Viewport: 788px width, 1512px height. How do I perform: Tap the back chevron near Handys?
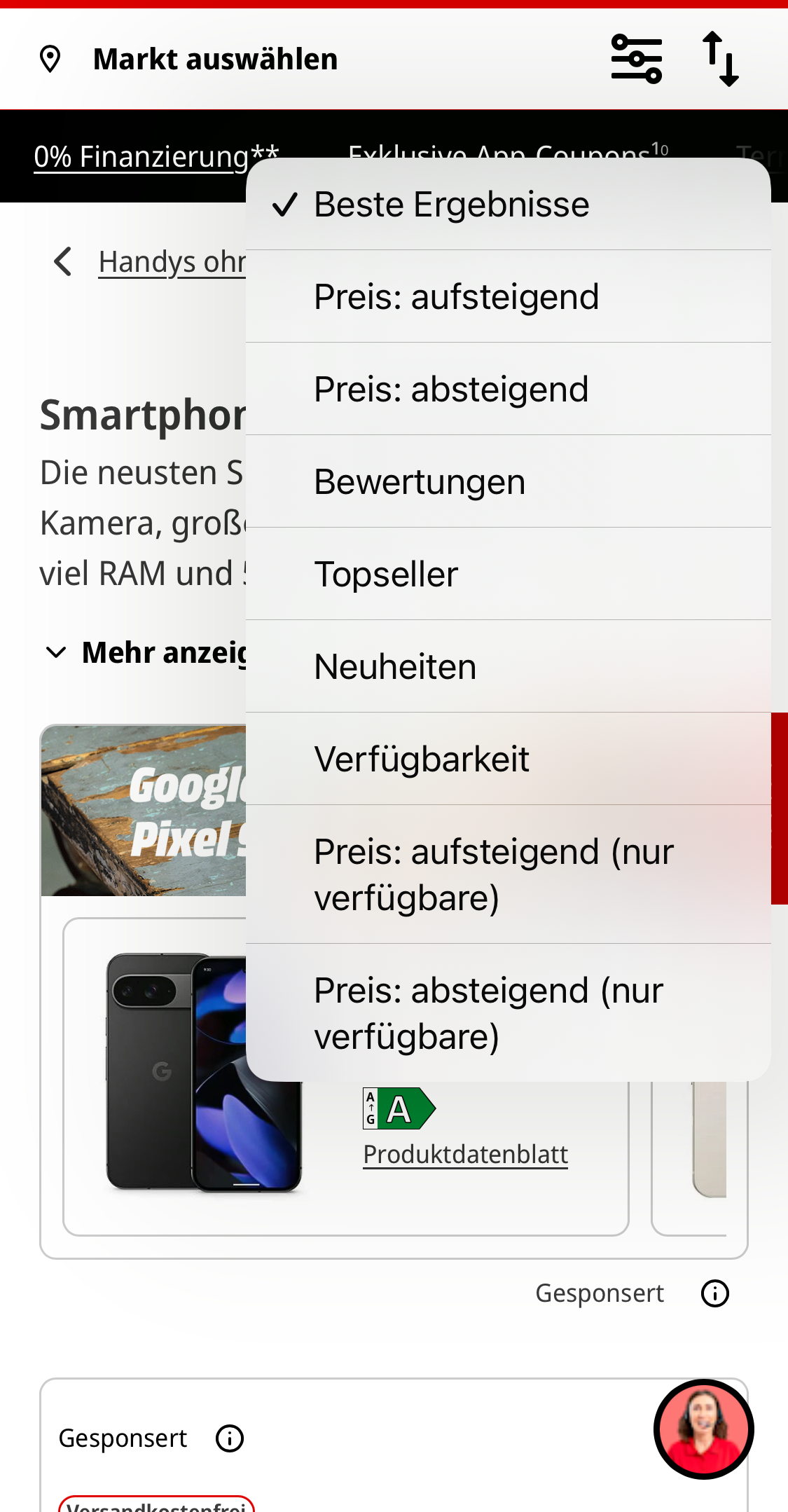pyautogui.click(x=62, y=262)
